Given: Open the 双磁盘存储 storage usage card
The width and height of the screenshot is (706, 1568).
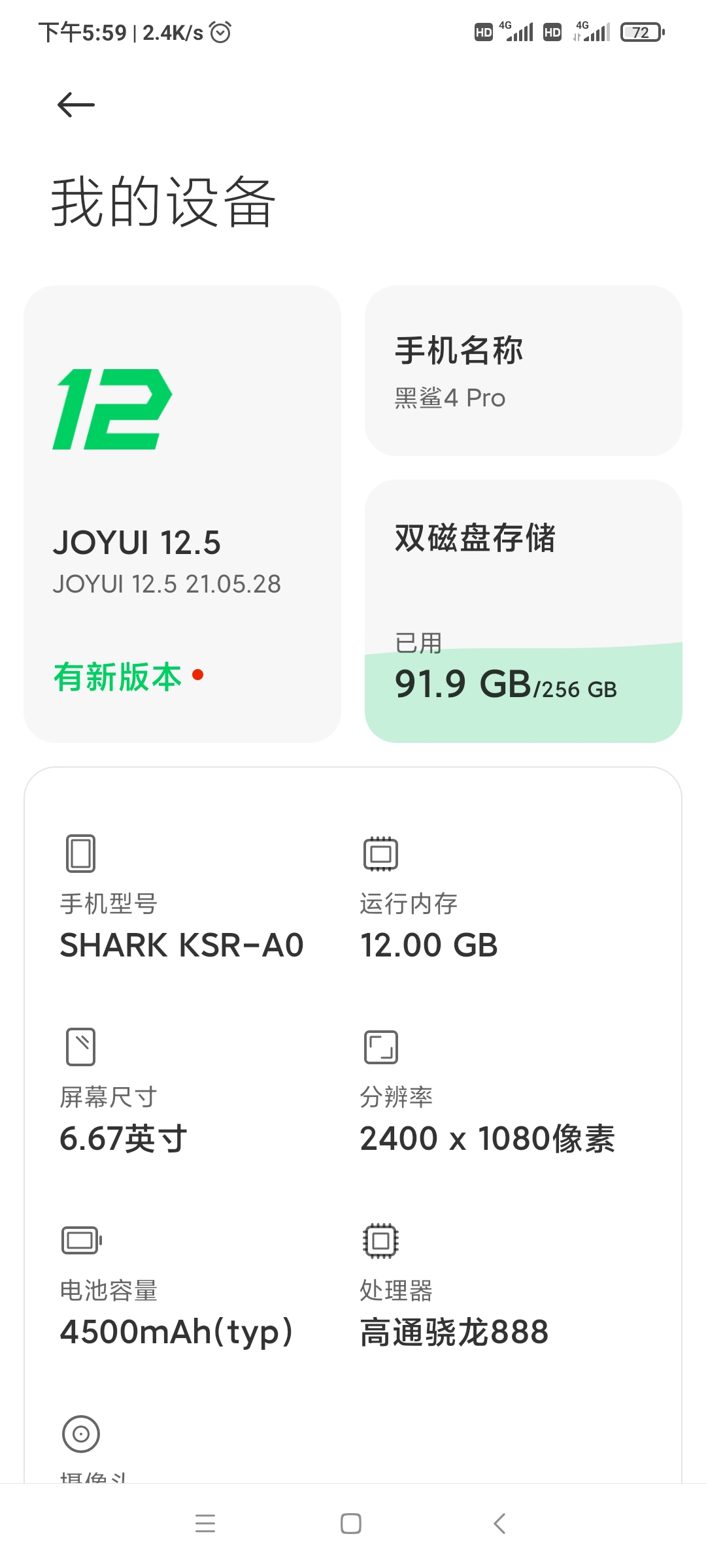Looking at the screenshot, I should click(x=523, y=611).
